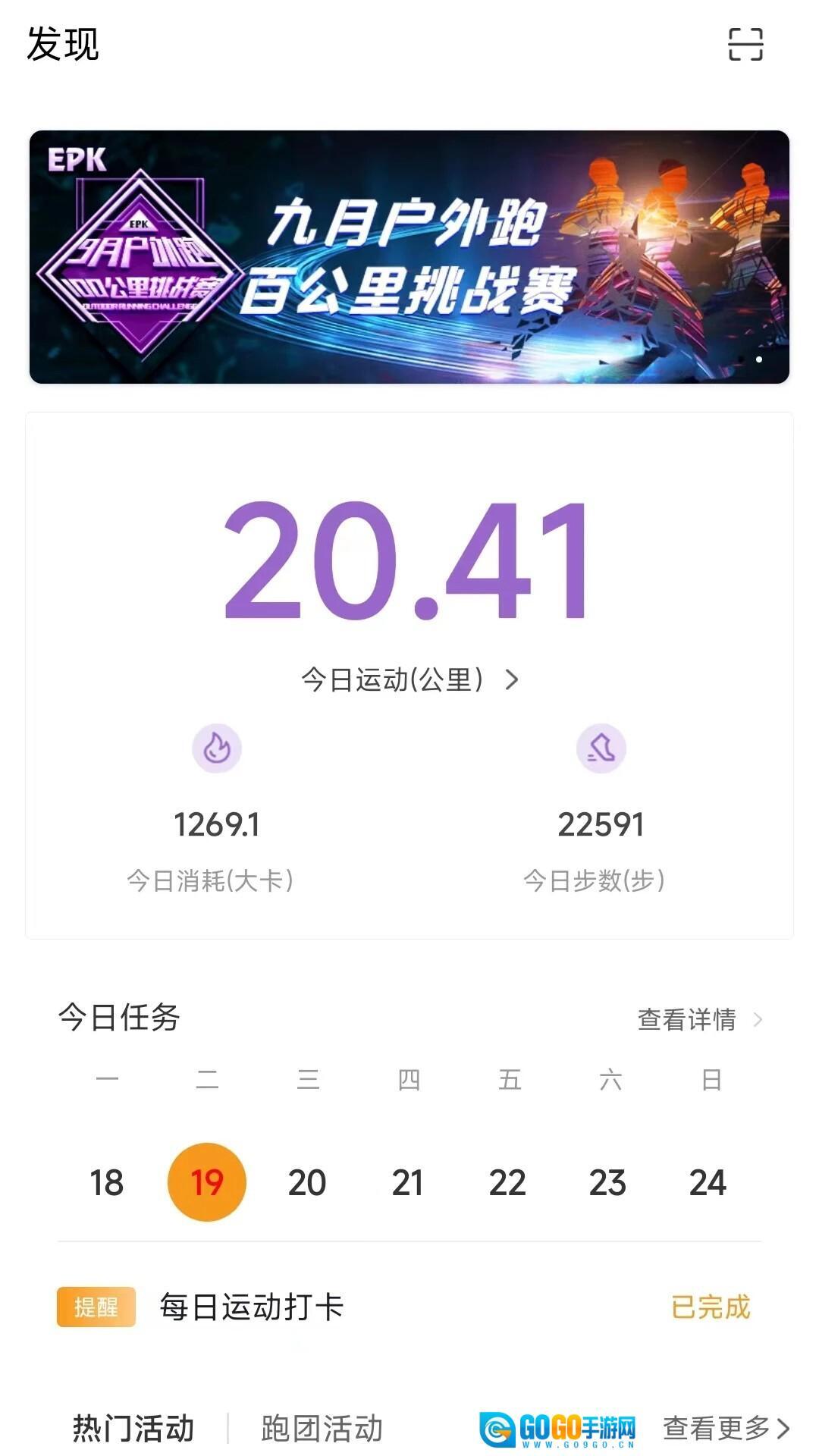Tap 查看详情 for today's tasks
The height and width of the screenshot is (1456, 819).
pyautogui.click(x=699, y=1019)
